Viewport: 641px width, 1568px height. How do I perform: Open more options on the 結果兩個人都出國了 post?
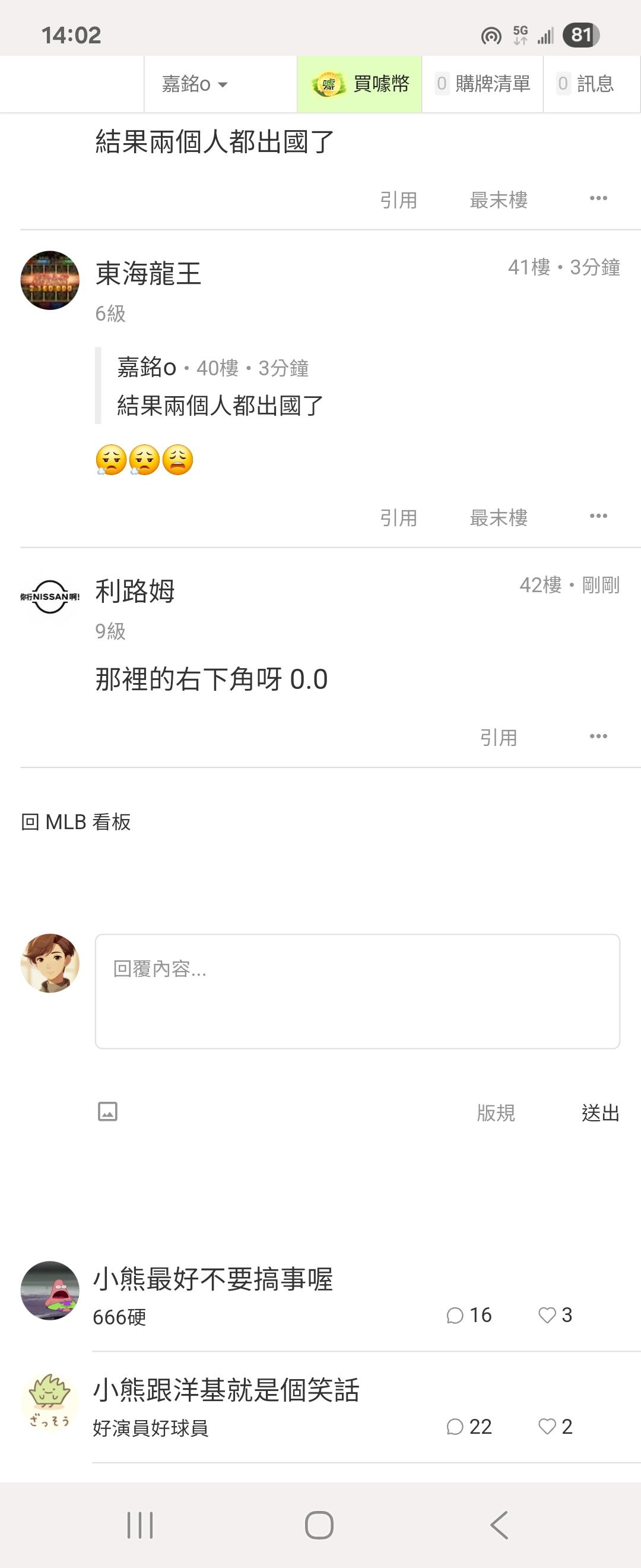[x=598, y=198]
